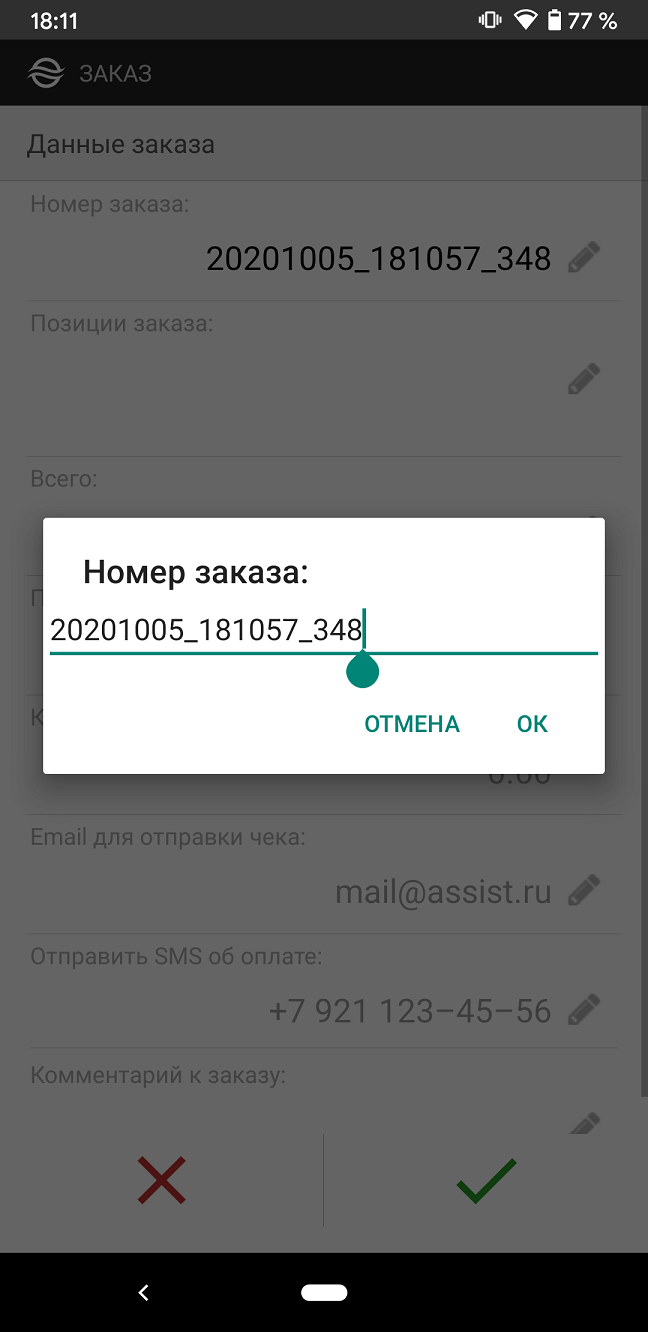Focus the Номер заказа text field
This screenshot has width=648, height=1332.
[x=323, y=630]
